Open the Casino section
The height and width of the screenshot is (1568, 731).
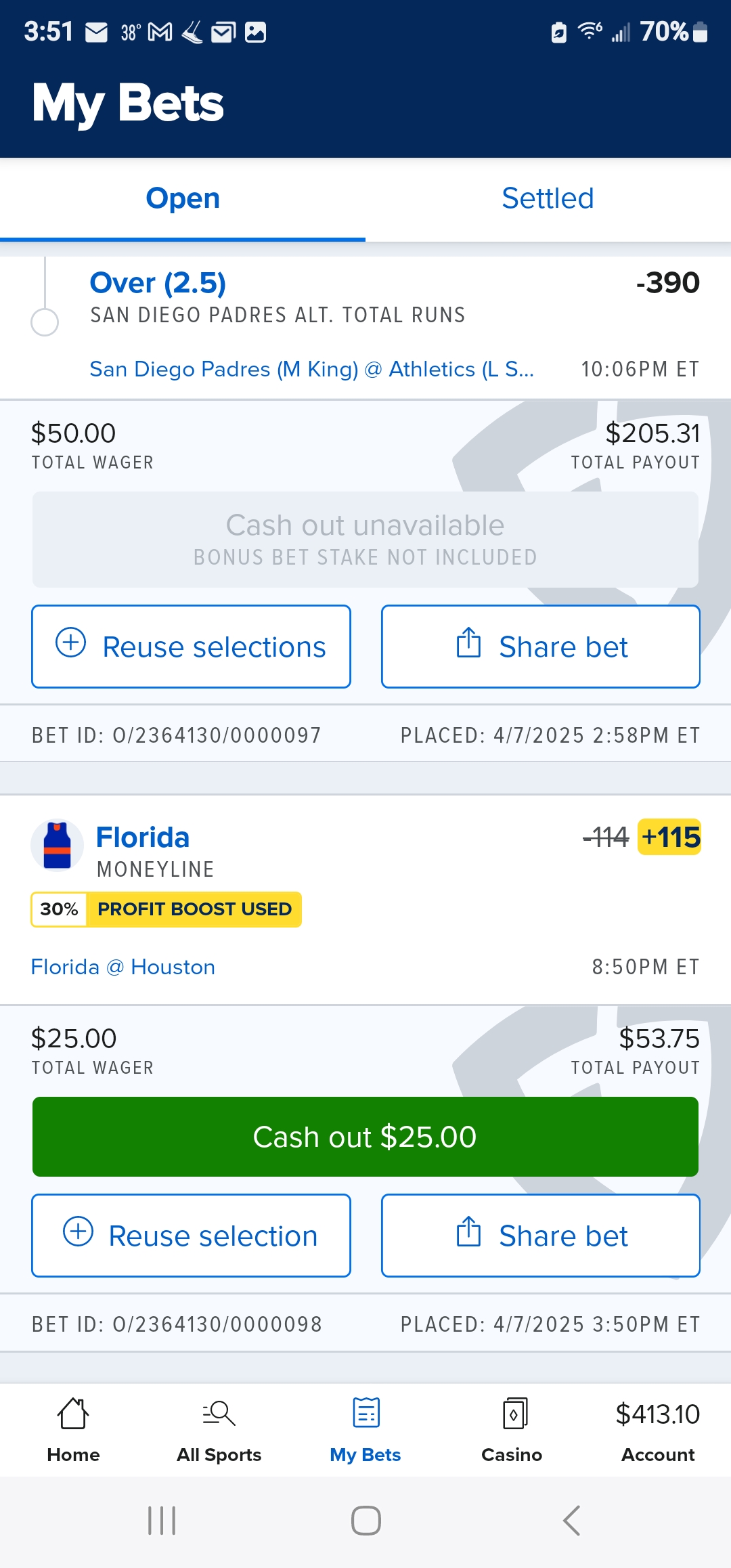point(512,1430)
